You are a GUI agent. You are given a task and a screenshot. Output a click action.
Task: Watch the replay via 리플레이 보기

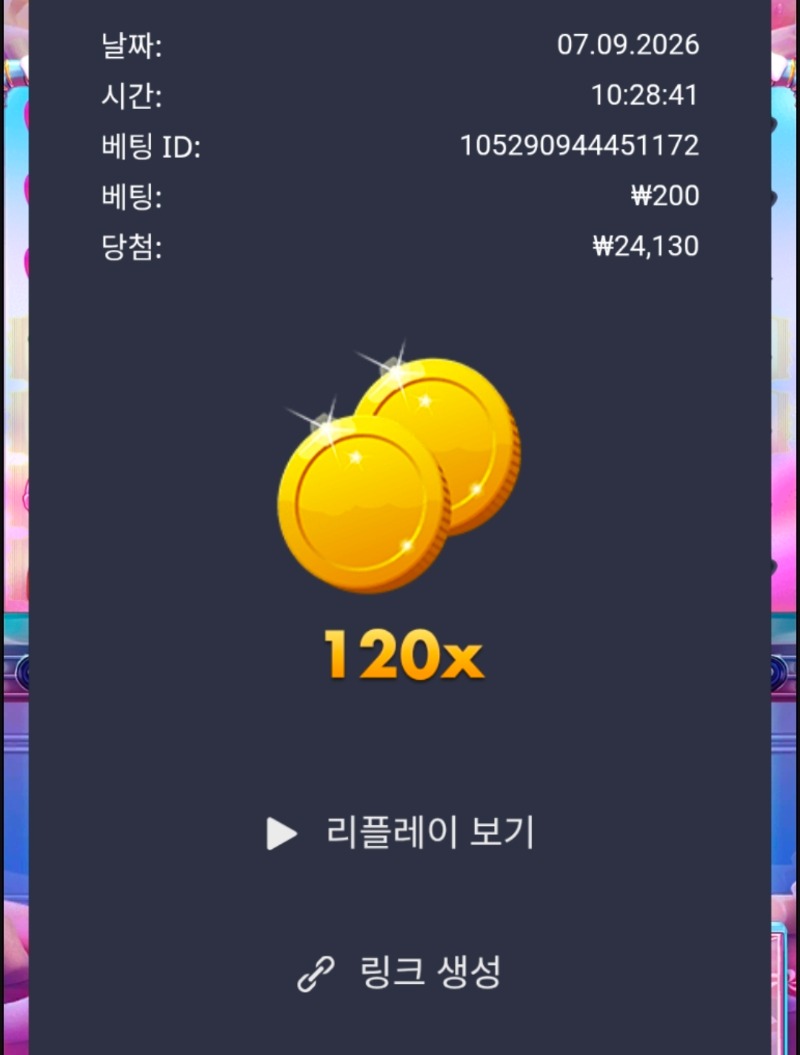pyautogui.click(x=400, y=833)
